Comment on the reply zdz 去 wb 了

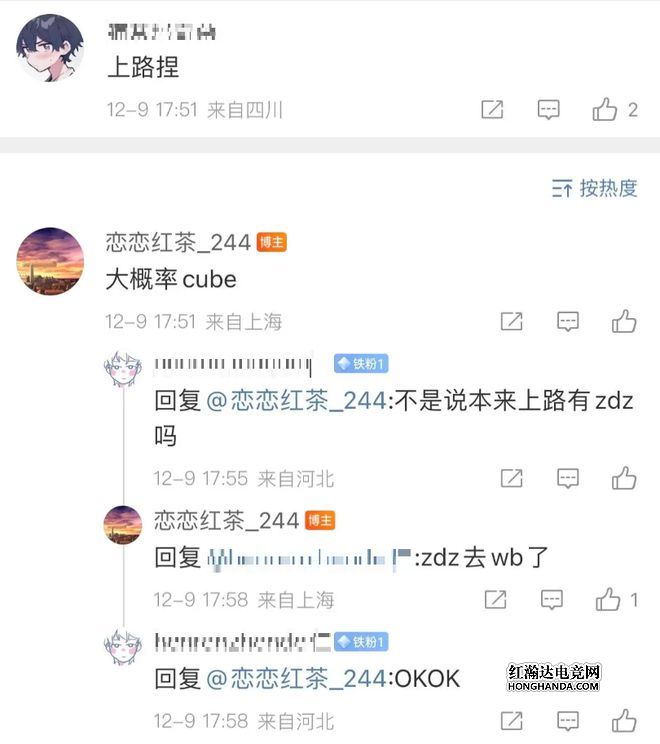click(x=551, y=599)
